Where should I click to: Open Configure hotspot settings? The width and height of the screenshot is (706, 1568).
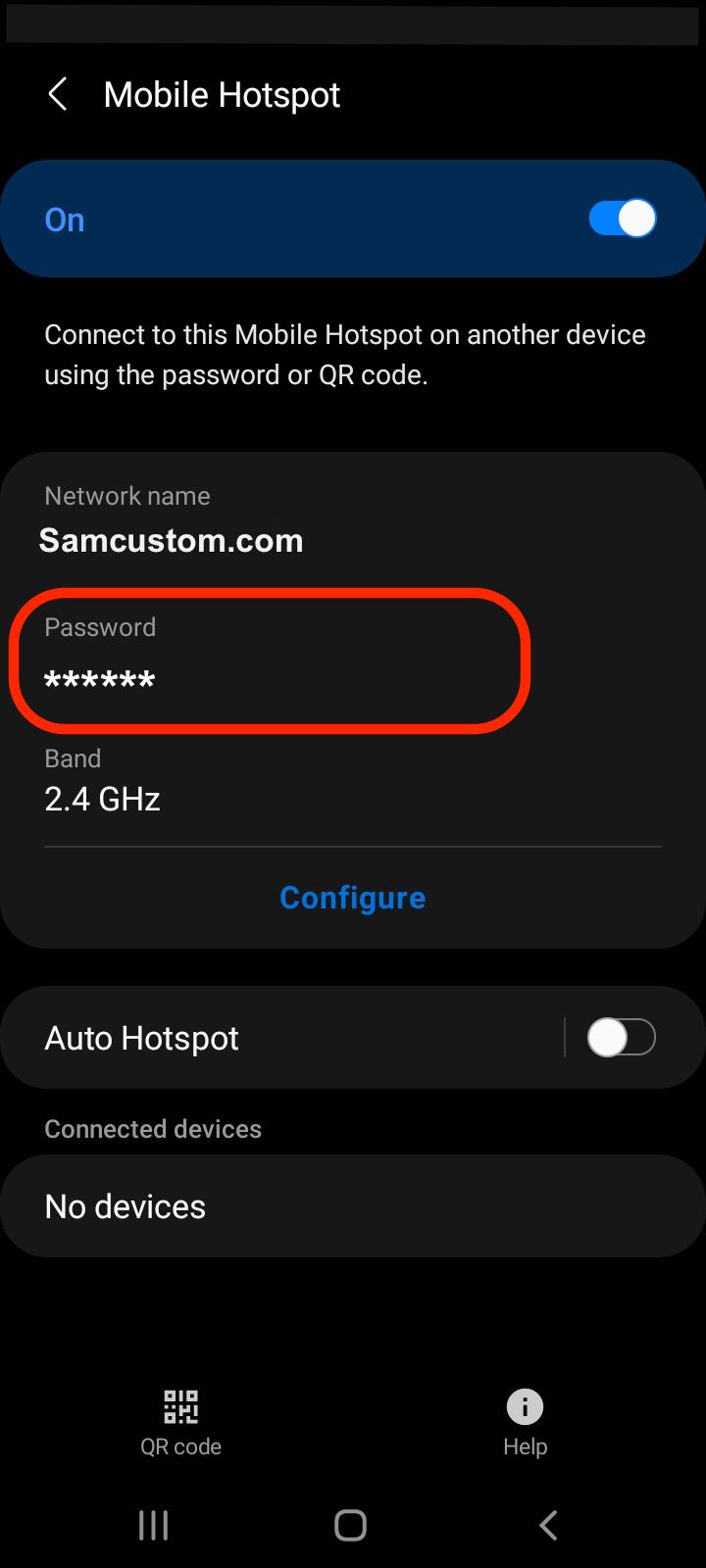(352, 898)
